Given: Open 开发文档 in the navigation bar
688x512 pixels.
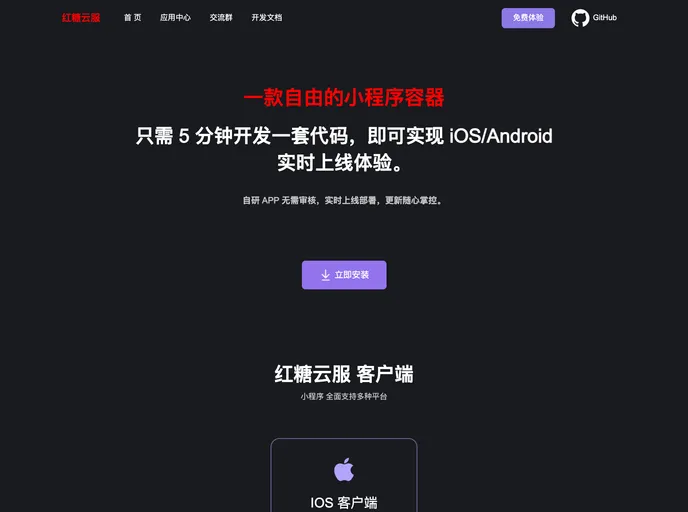Looking at the screenshot, I should click(x=266, y=18).
